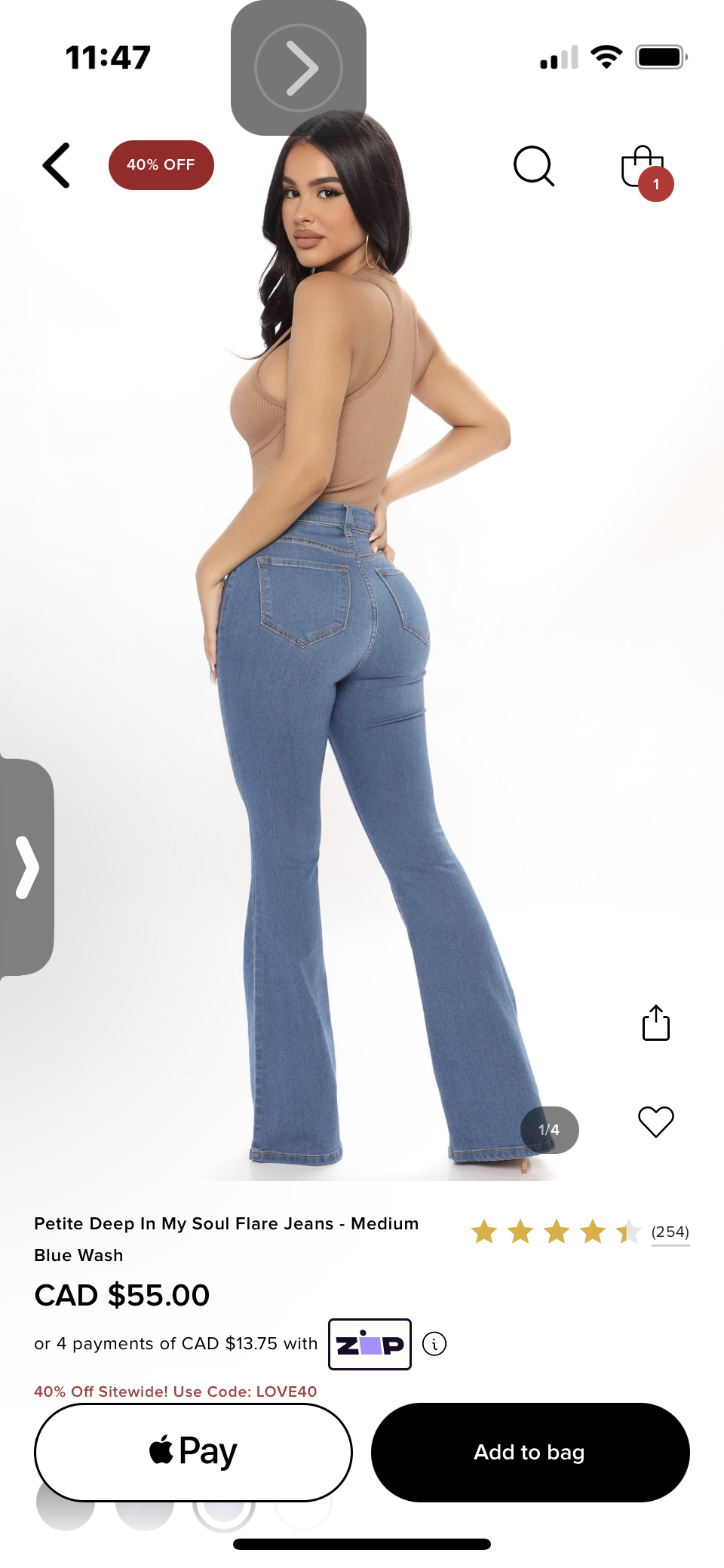Add the jeans to wishlist with heart
The width and height of the screenshot is (724, 1568).
(x=655, y=1123)
